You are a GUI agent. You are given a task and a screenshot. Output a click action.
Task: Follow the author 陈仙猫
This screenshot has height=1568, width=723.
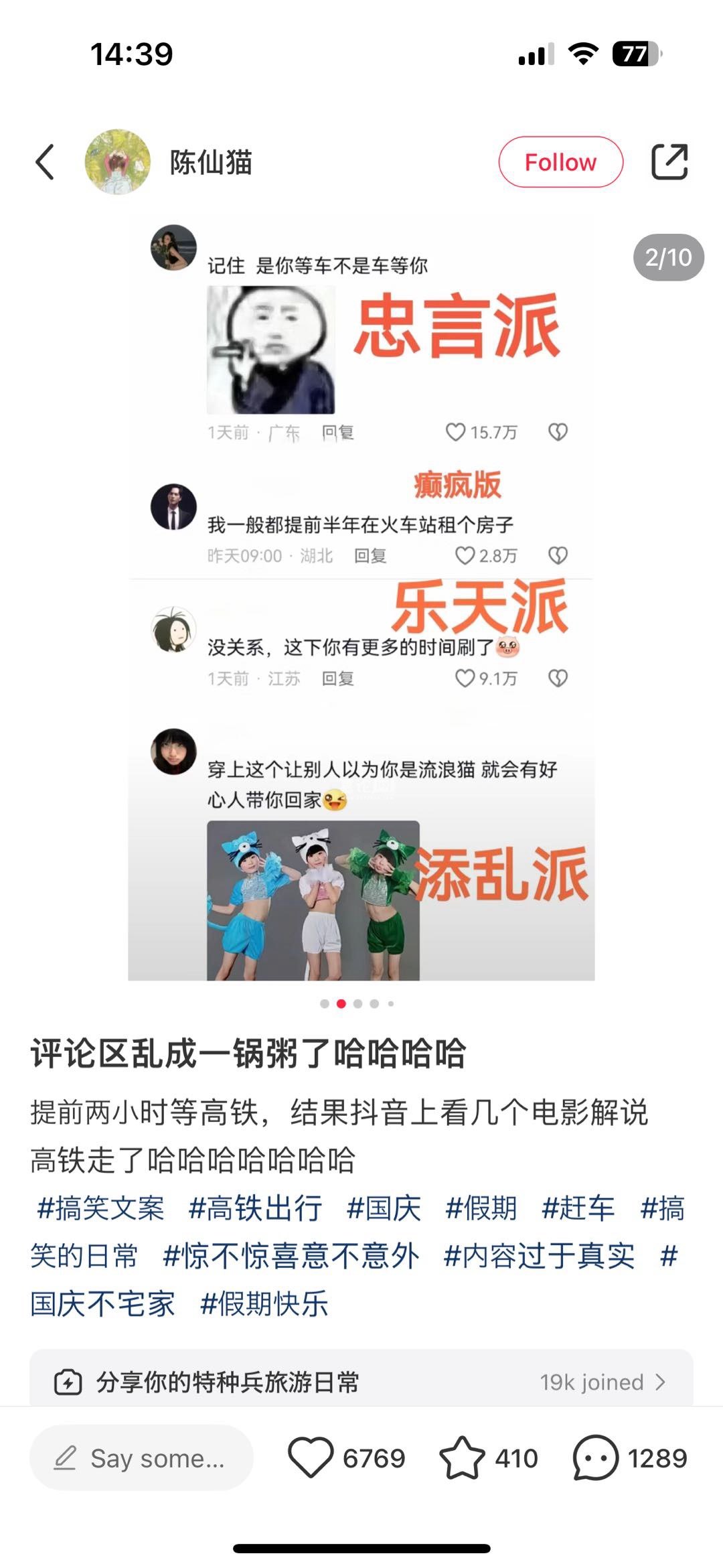[x=560, y=162]
